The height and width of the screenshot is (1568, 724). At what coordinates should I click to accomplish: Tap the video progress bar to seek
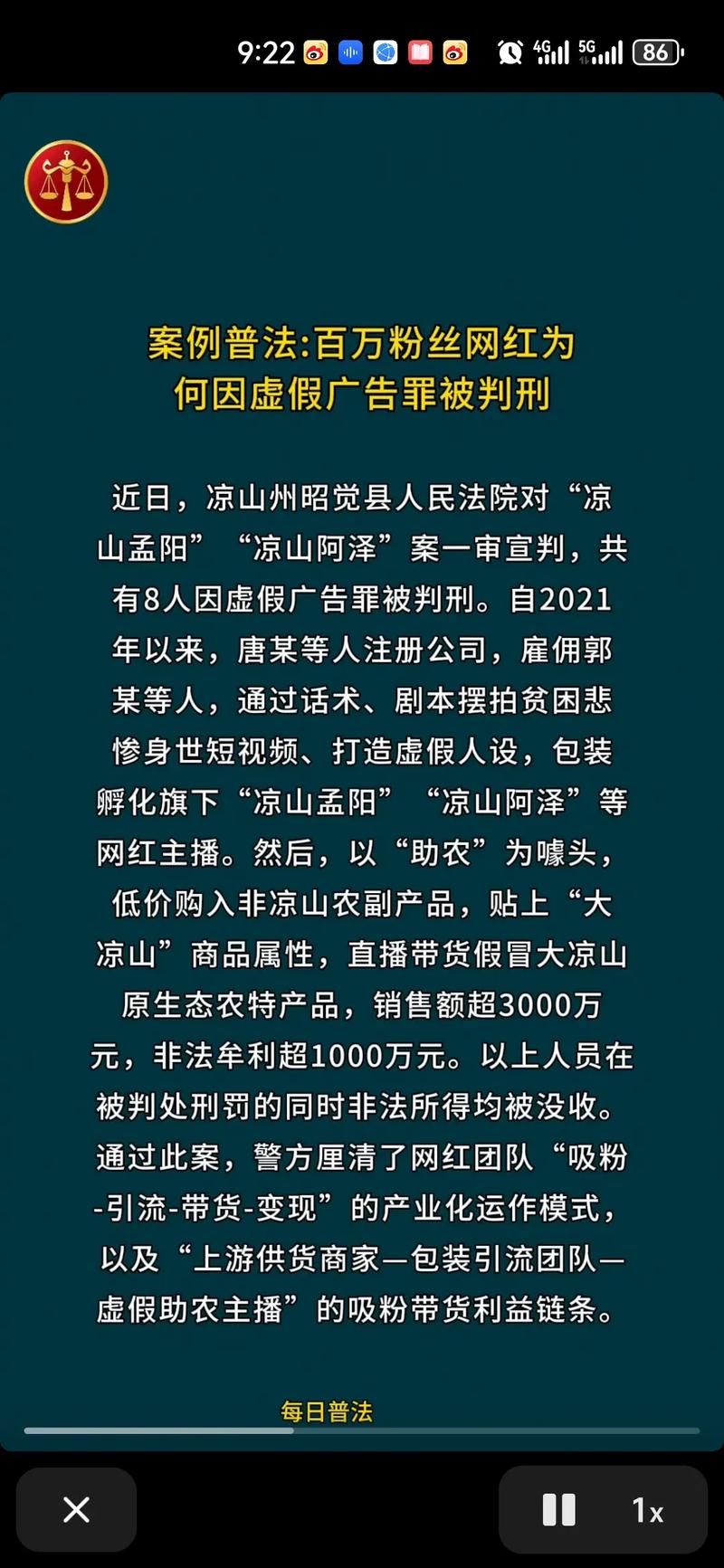click(x=362, y=1430)
